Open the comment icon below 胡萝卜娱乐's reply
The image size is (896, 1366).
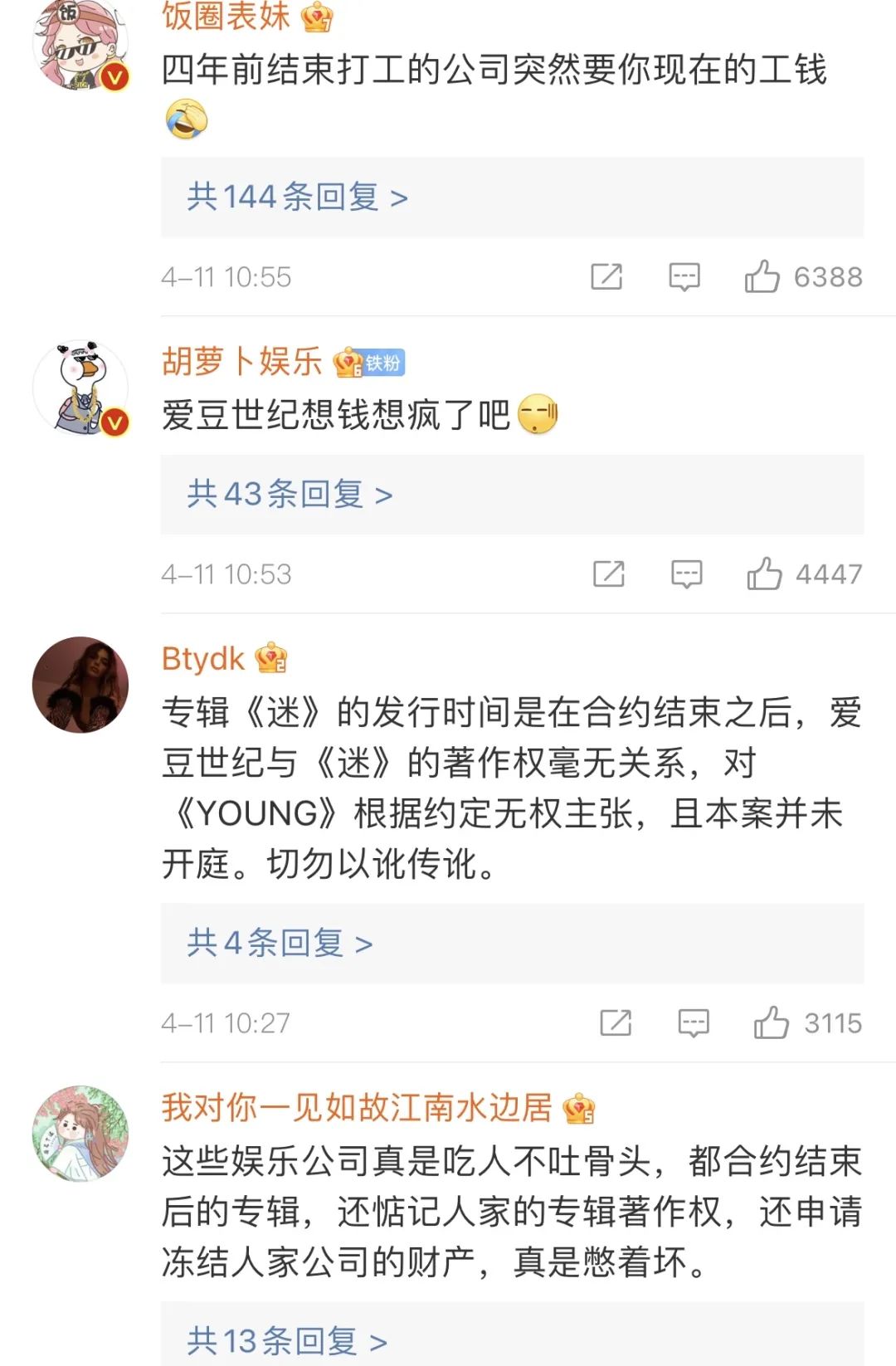(x=685, y=573)
